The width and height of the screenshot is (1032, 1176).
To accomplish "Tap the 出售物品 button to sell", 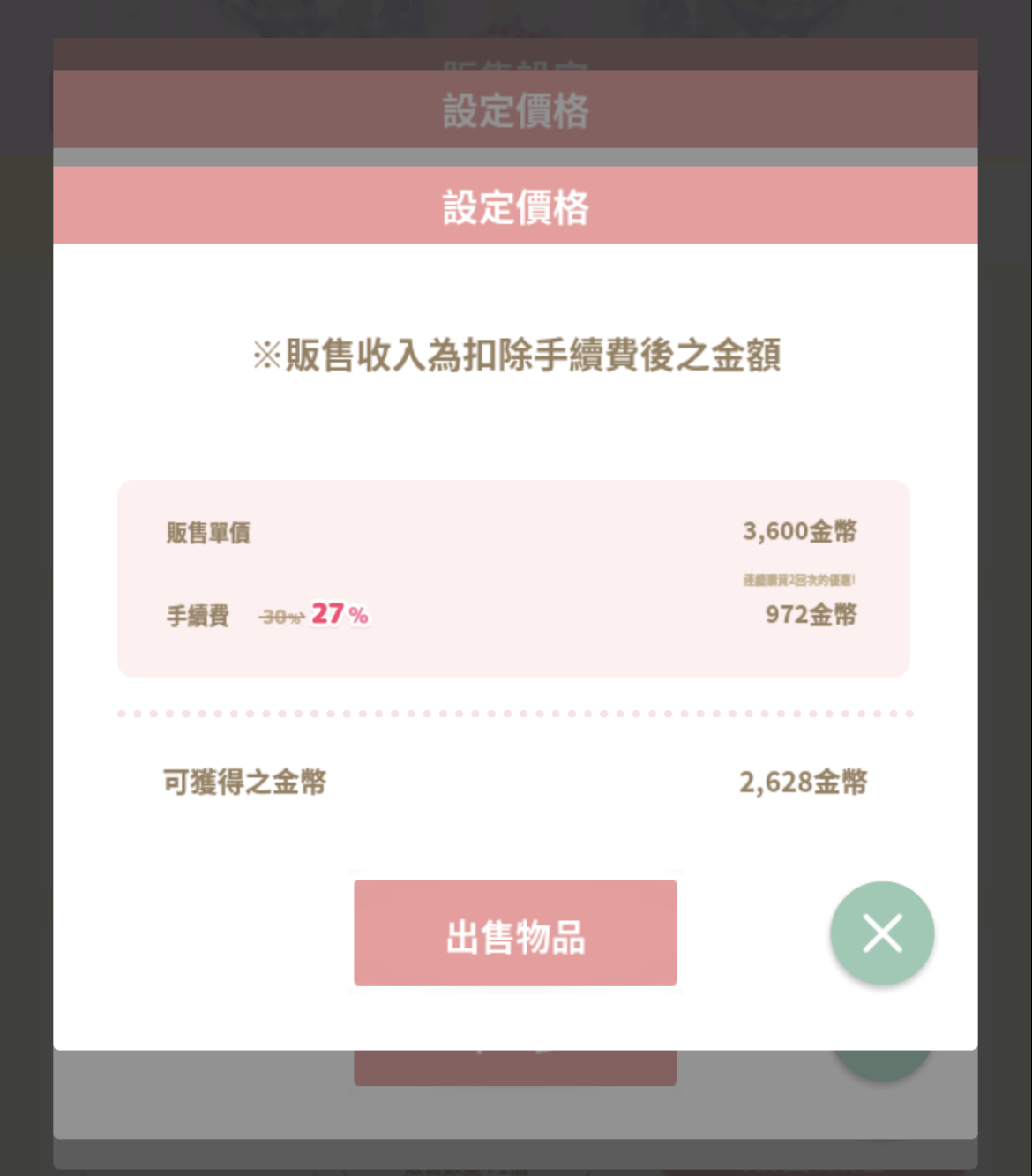I will click(515, 933).
